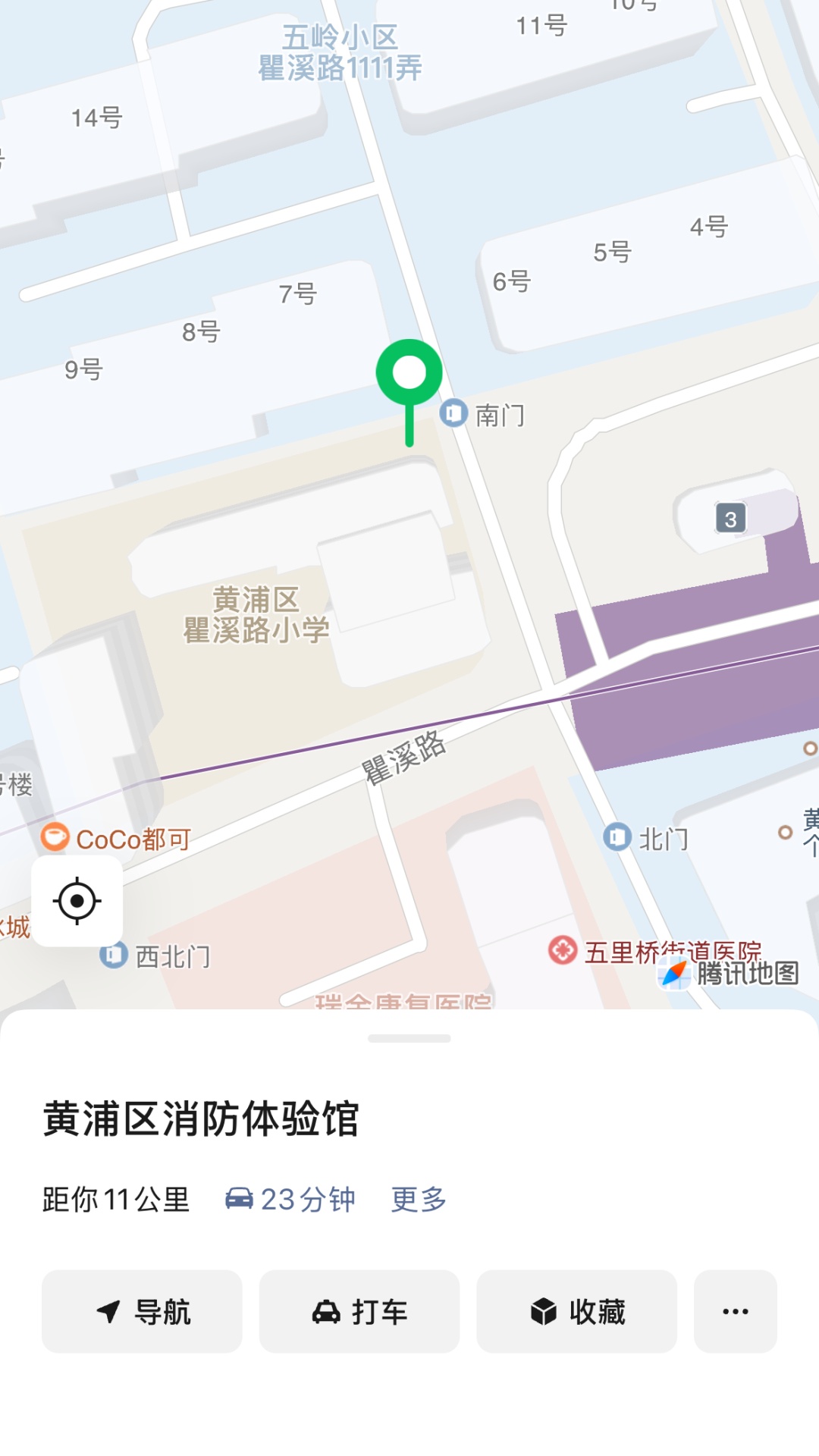
Task: Start navigation with the 导航 button
Action: point(142,1311)
